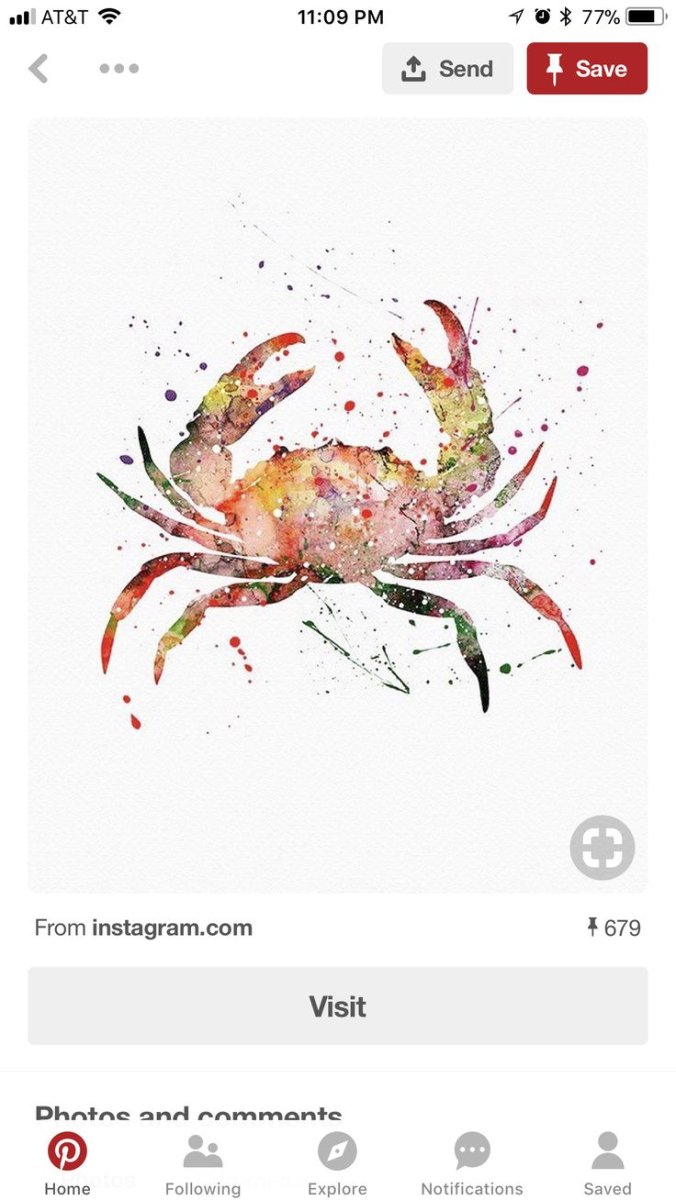Viewport: 676px width, 1200px height.
Task: Switch to the Home tab
Action: [67, 1163]
